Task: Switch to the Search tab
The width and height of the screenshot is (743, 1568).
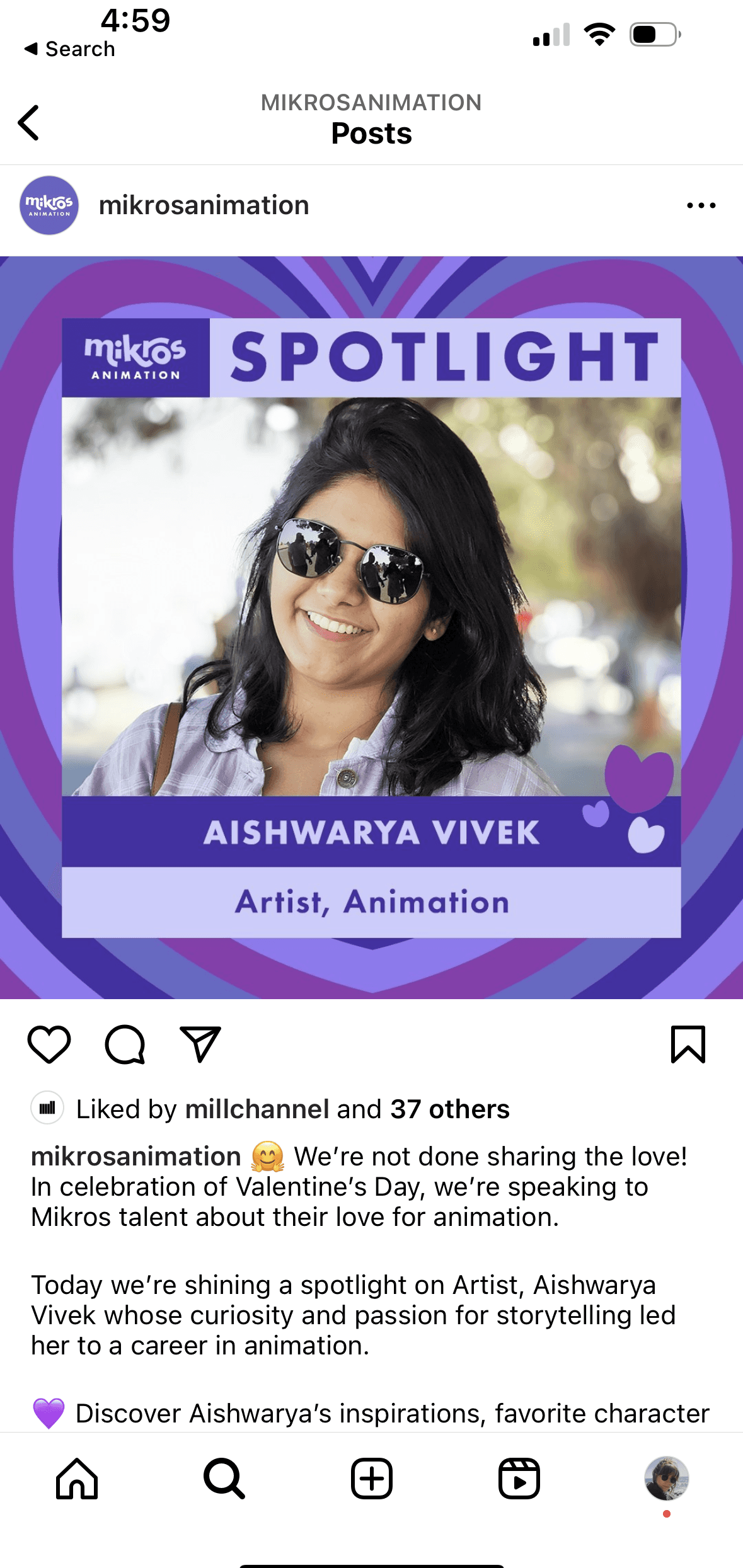Action: click(x=224, y=1478)
